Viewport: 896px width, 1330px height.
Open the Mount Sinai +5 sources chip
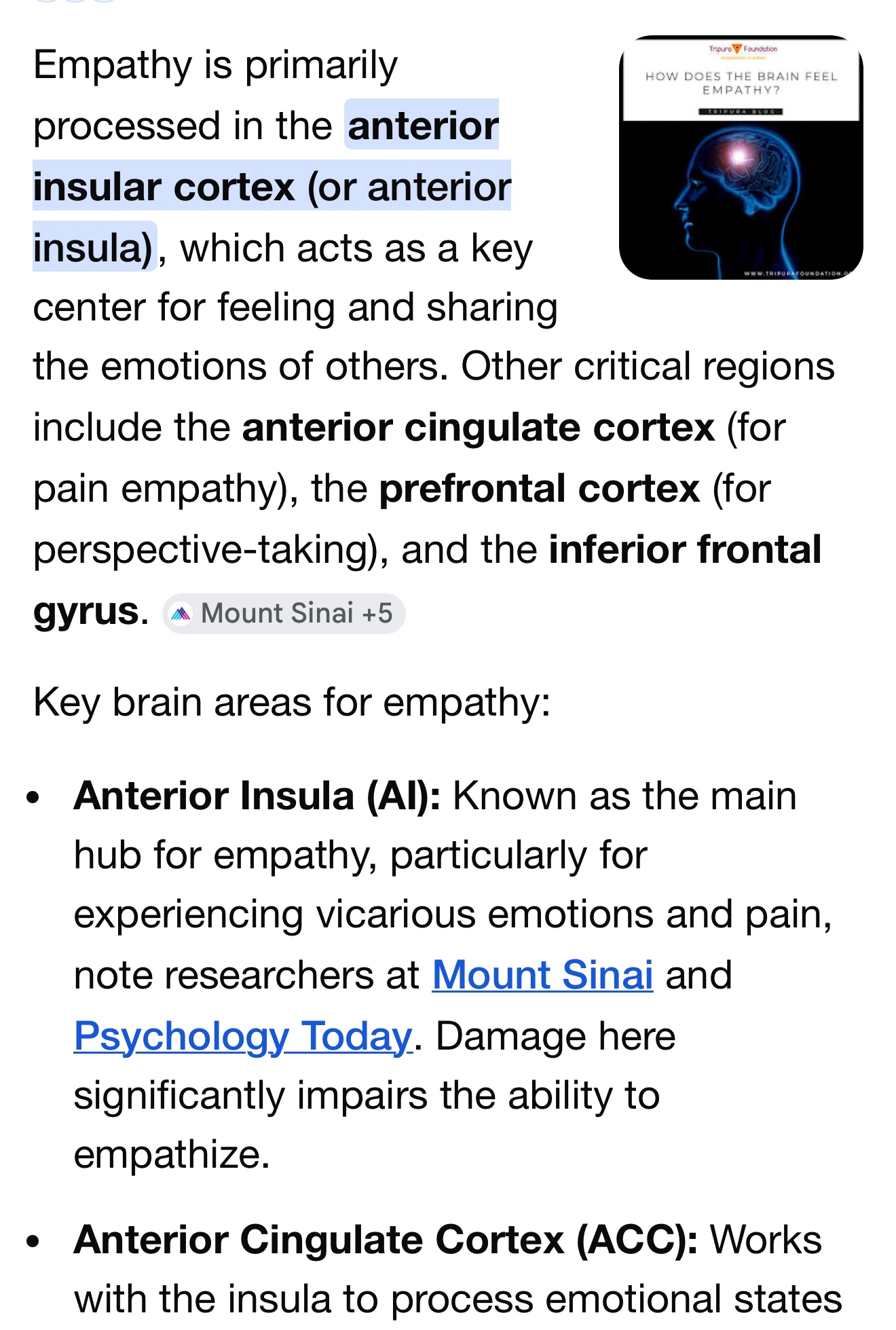(284, 614)
